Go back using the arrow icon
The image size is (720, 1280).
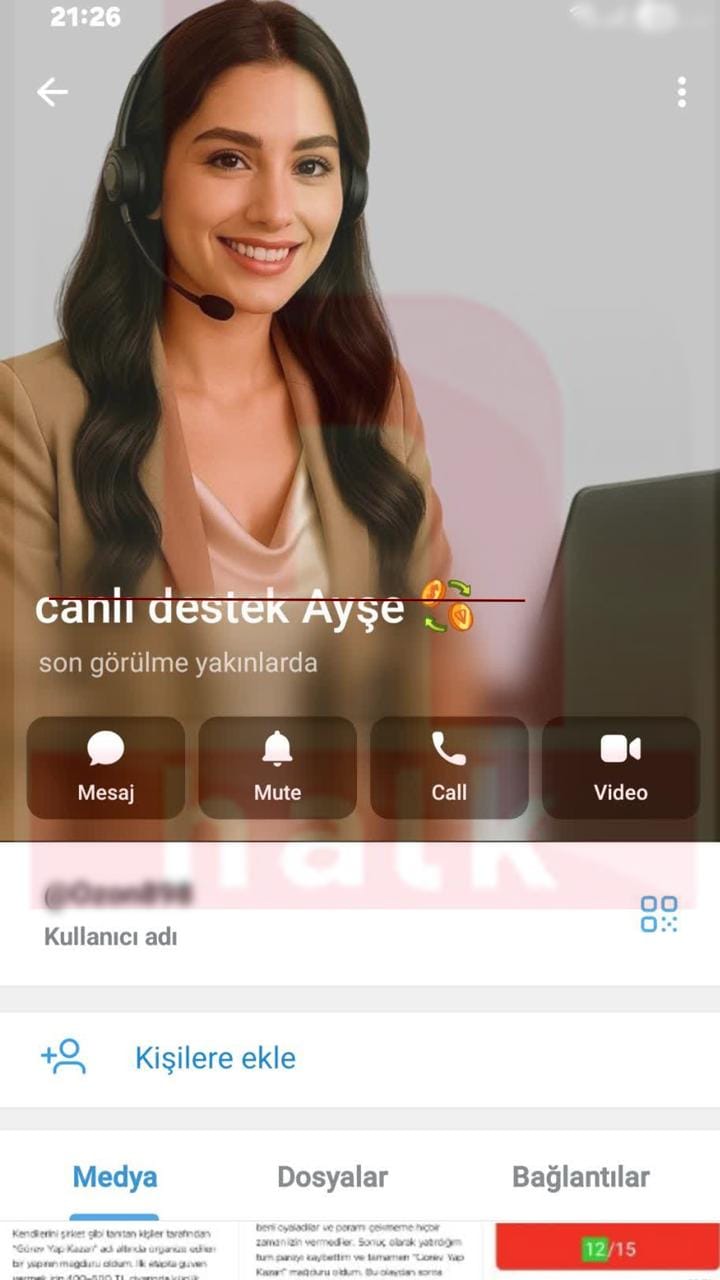tap(52, 92)
